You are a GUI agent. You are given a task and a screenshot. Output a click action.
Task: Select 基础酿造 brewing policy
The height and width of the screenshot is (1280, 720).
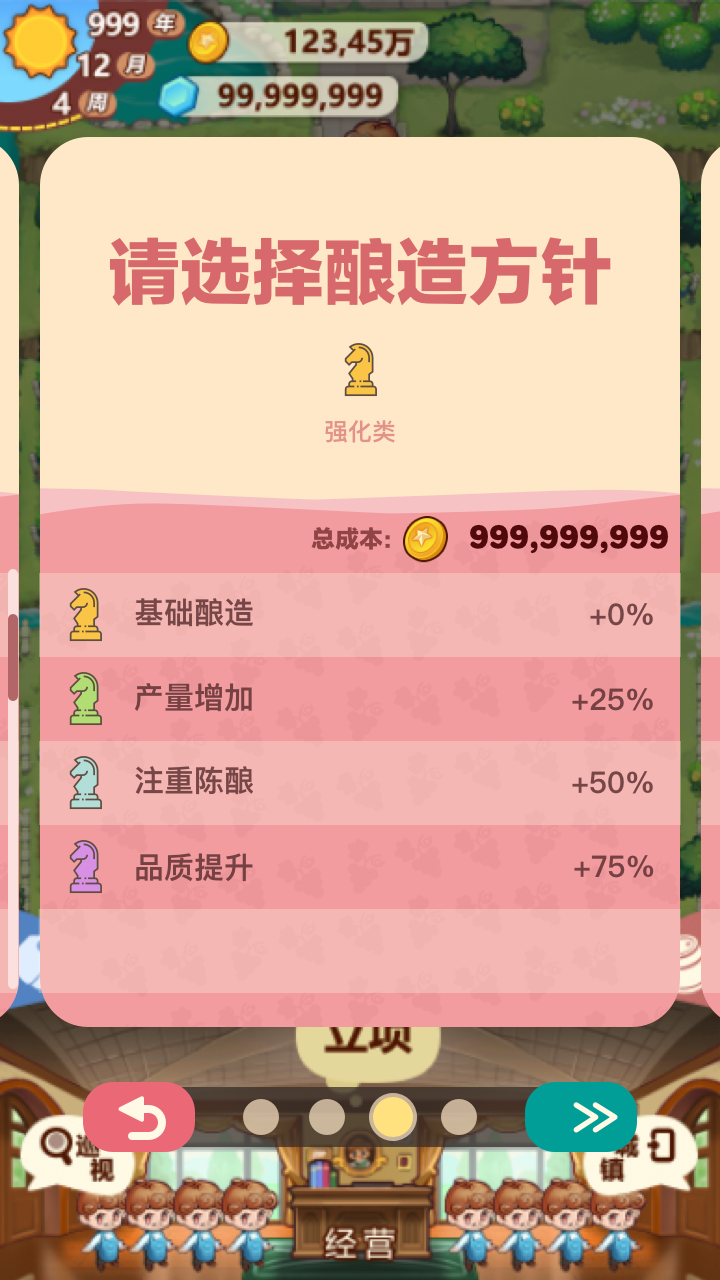tap(360, 614)
